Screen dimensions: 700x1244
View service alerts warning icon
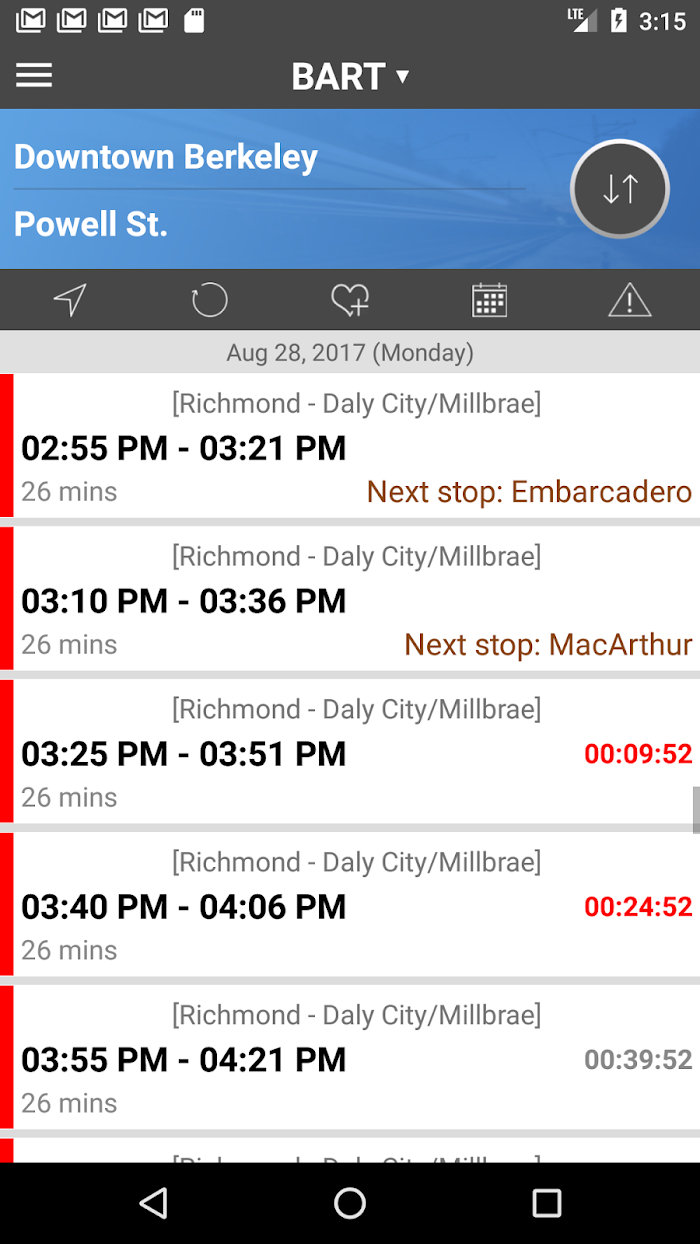click(630, 300)
